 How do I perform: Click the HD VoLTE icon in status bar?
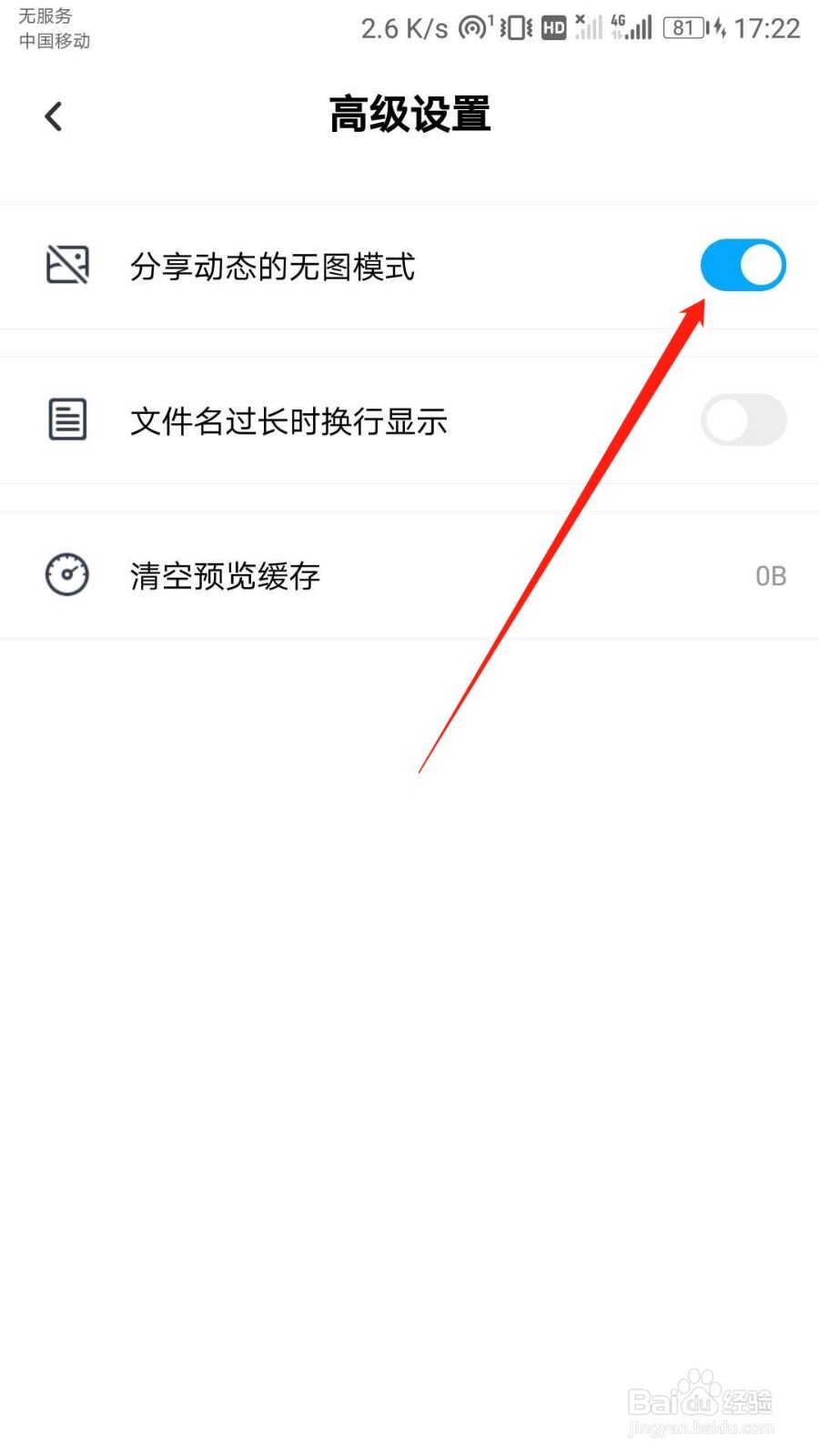tap(552, 28)
